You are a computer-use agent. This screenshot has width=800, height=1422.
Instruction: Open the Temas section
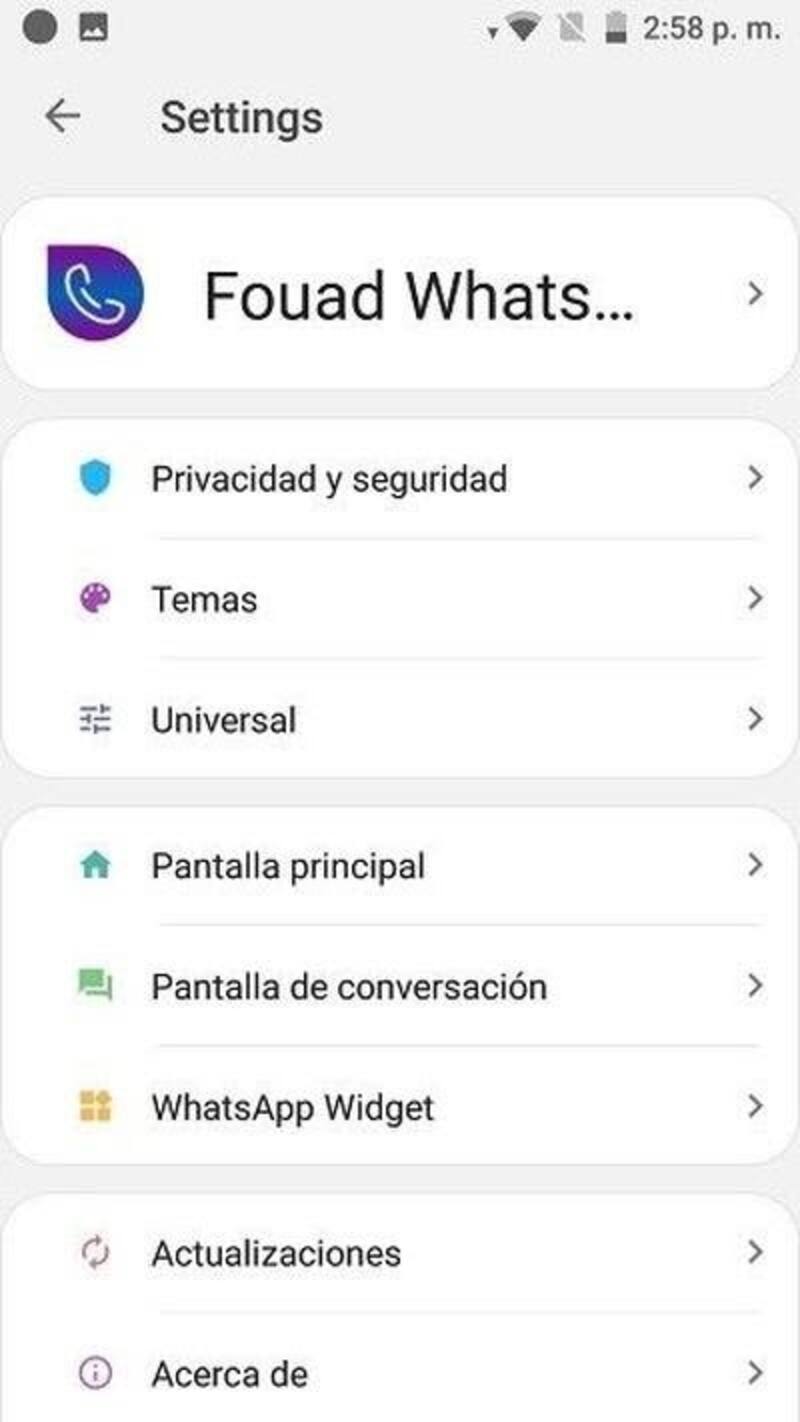400,599
